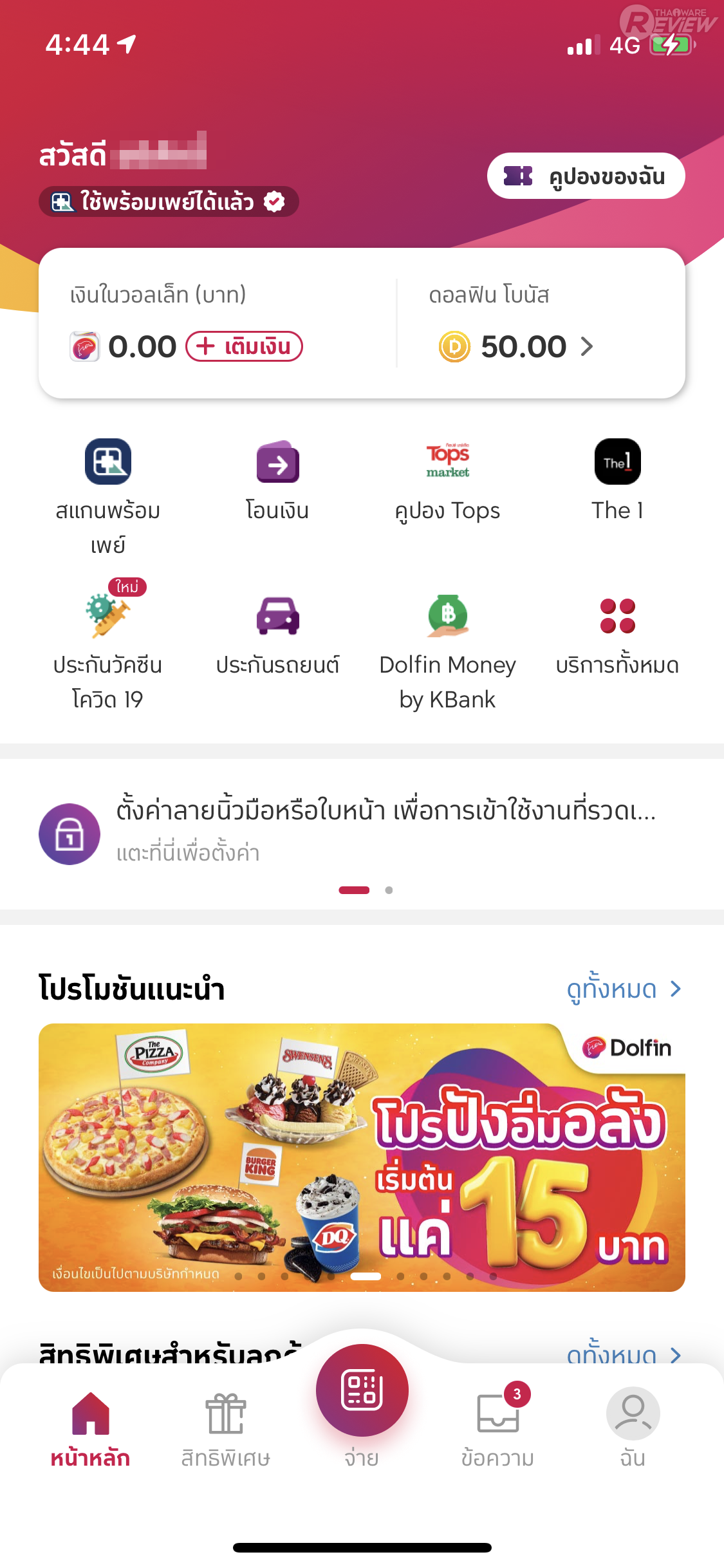The width and height of the screenshot is (724, 1568).
Task: Tap the จ่าย QR pay button
Action: point(362,1392)
